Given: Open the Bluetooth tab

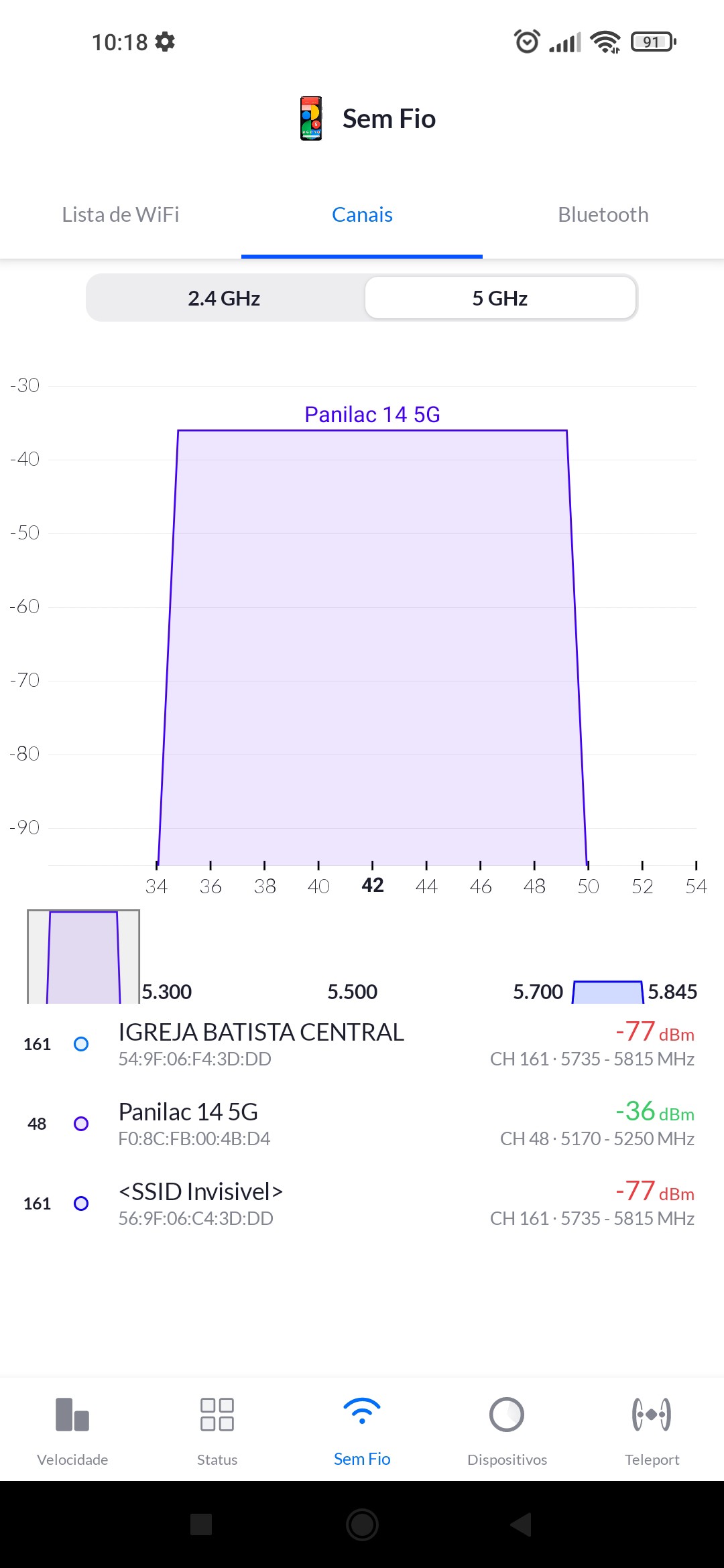Looking at the screenshot, I should click(603, 215).
